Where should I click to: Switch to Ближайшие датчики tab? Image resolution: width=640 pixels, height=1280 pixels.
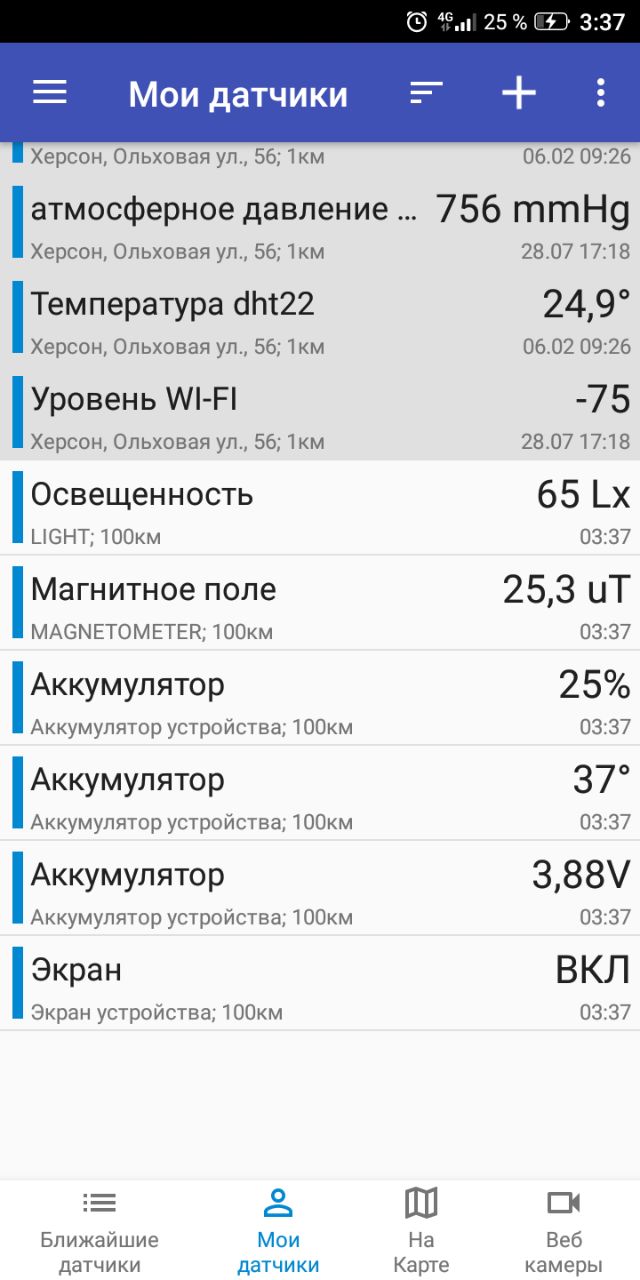tap(99, 1231)
